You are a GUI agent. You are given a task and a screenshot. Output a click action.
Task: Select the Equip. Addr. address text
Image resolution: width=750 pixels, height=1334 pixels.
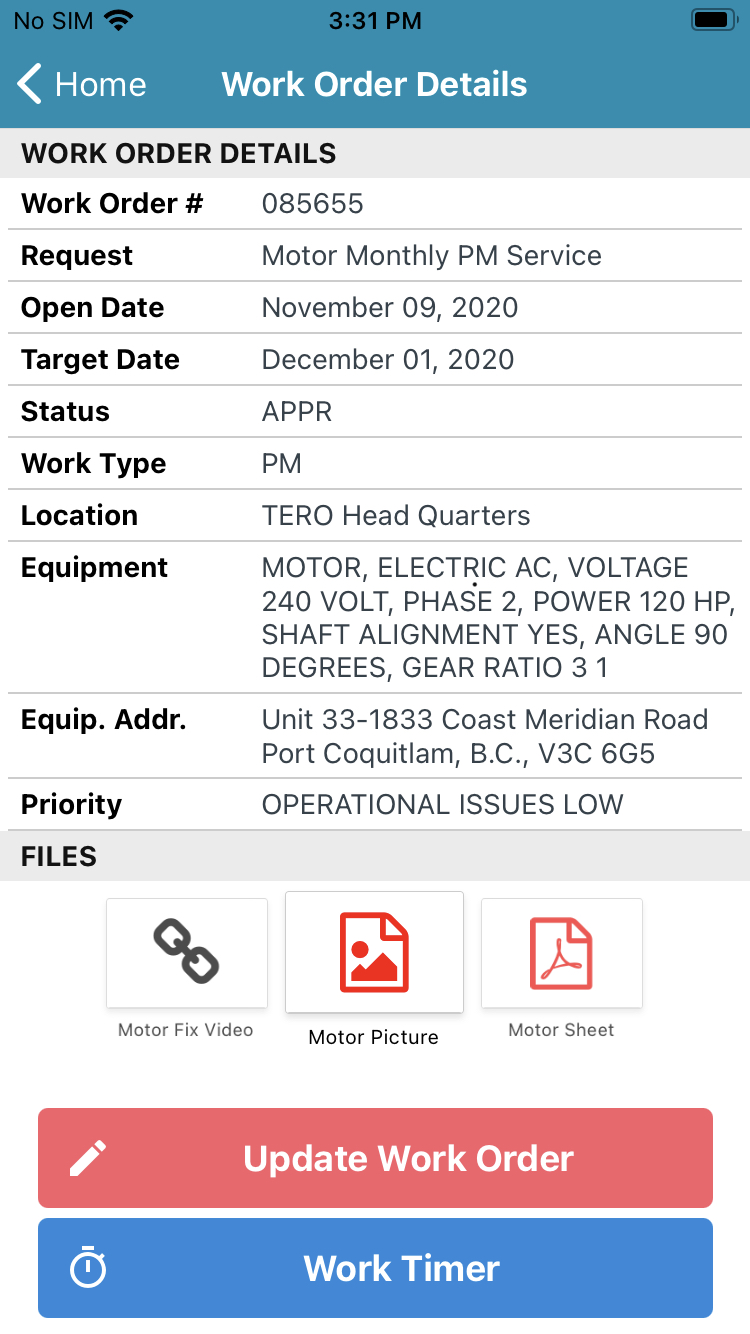tap(484, 736)
